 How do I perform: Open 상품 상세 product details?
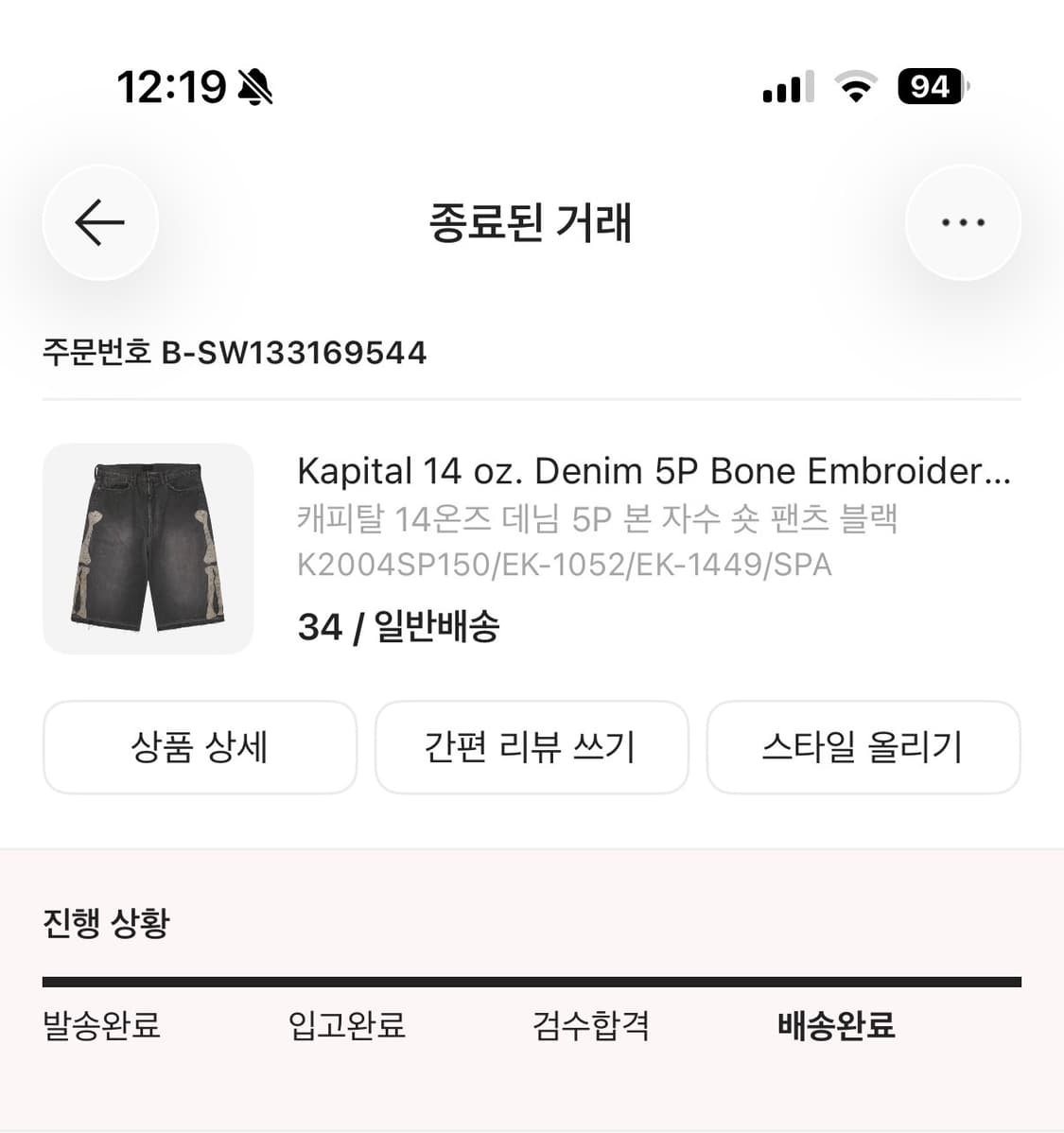pyautogui.click(x=200, y=747)
